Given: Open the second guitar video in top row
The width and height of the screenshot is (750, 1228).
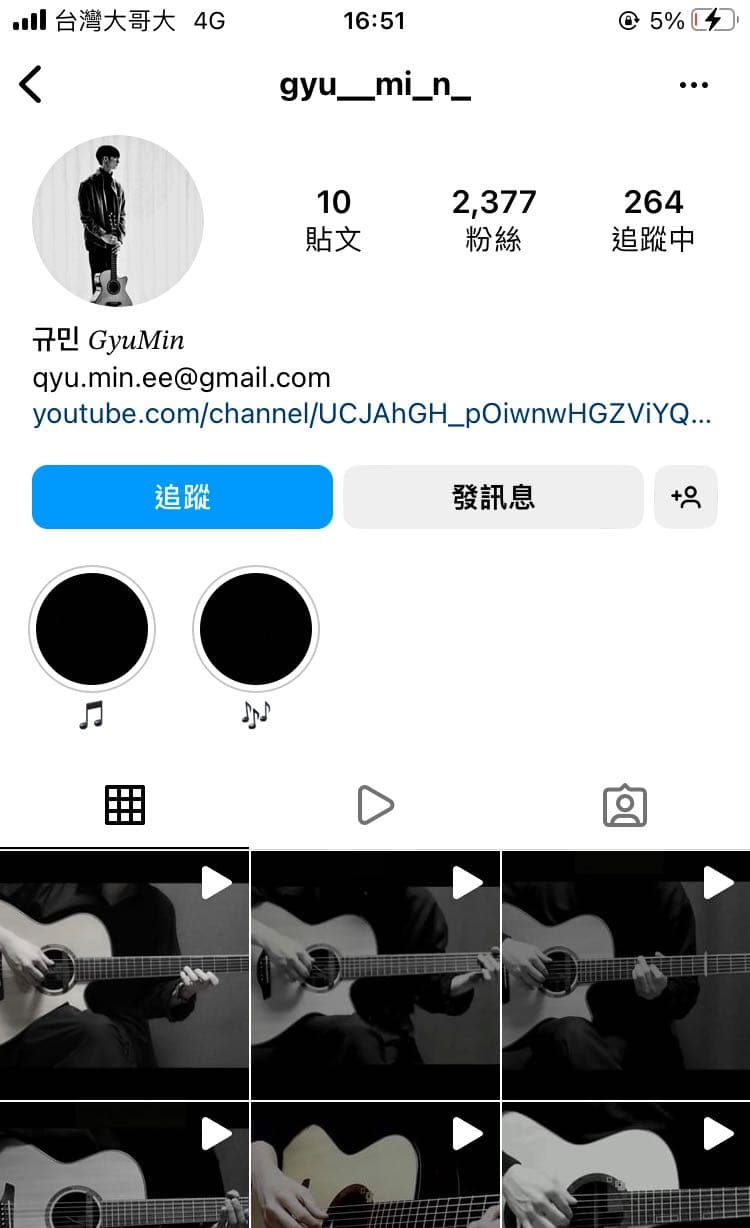Looking at the screenshot, I should pyautogui.click(x=375, y=975).
